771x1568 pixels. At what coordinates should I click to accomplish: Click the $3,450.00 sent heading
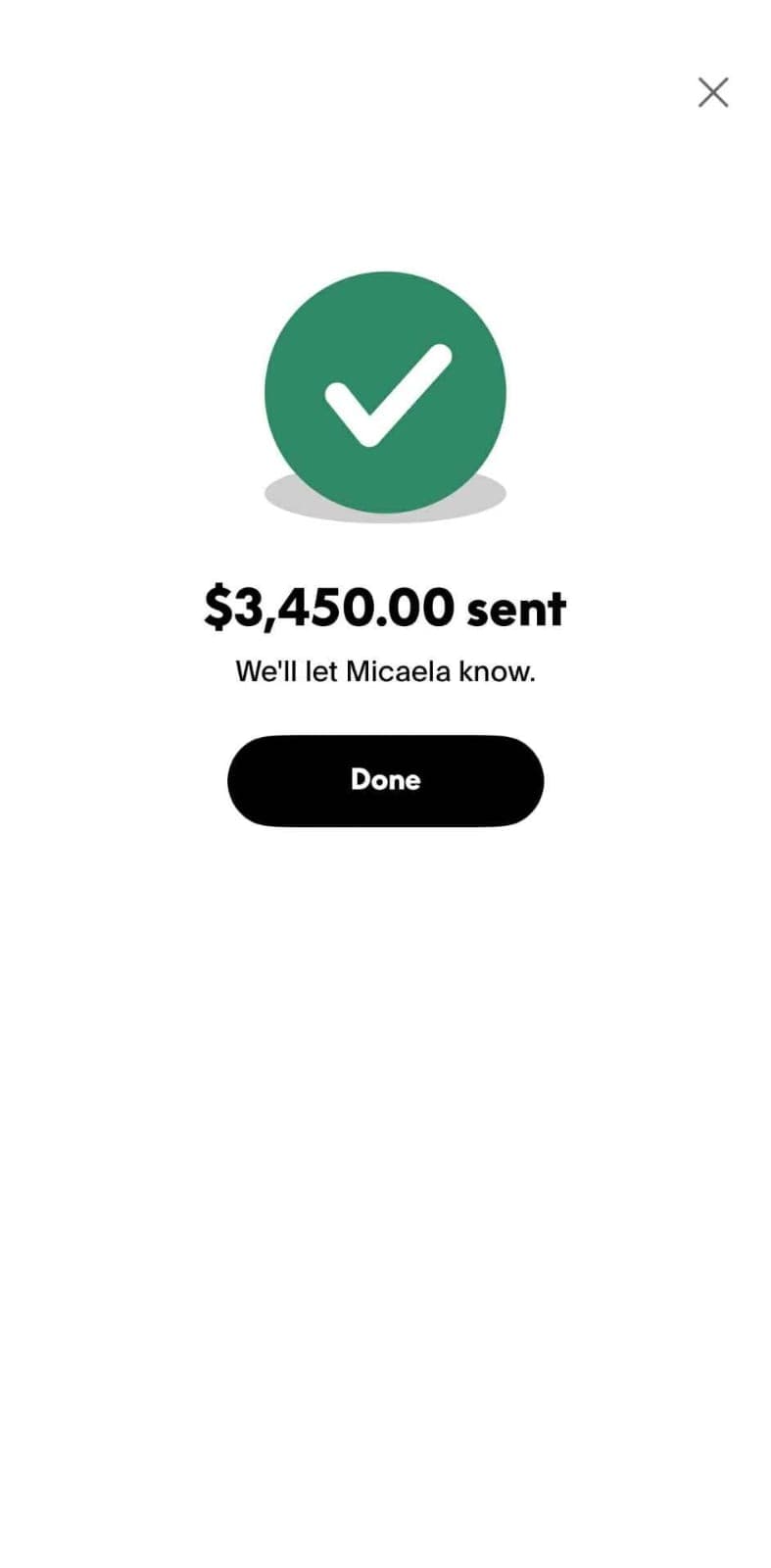tap(385, 607)
